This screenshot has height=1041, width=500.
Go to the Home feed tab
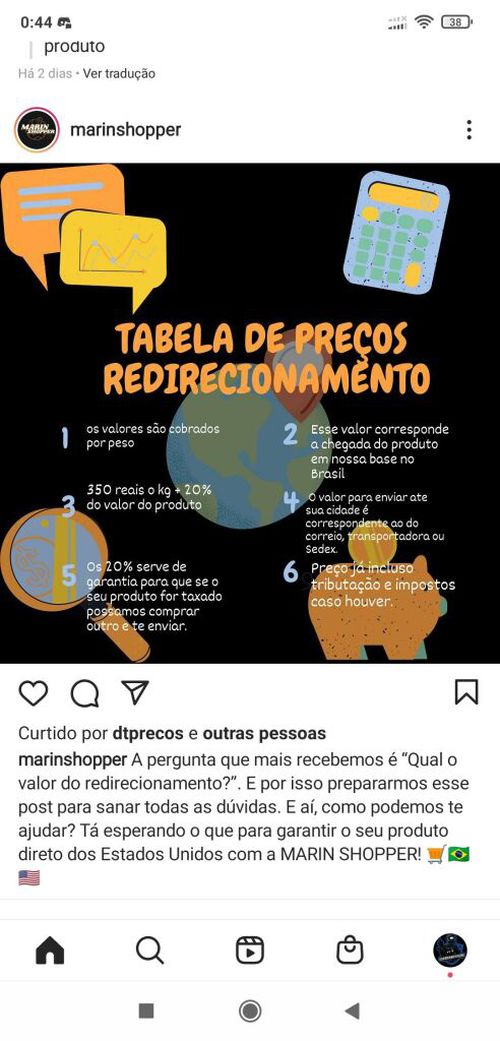click(50, 950)
